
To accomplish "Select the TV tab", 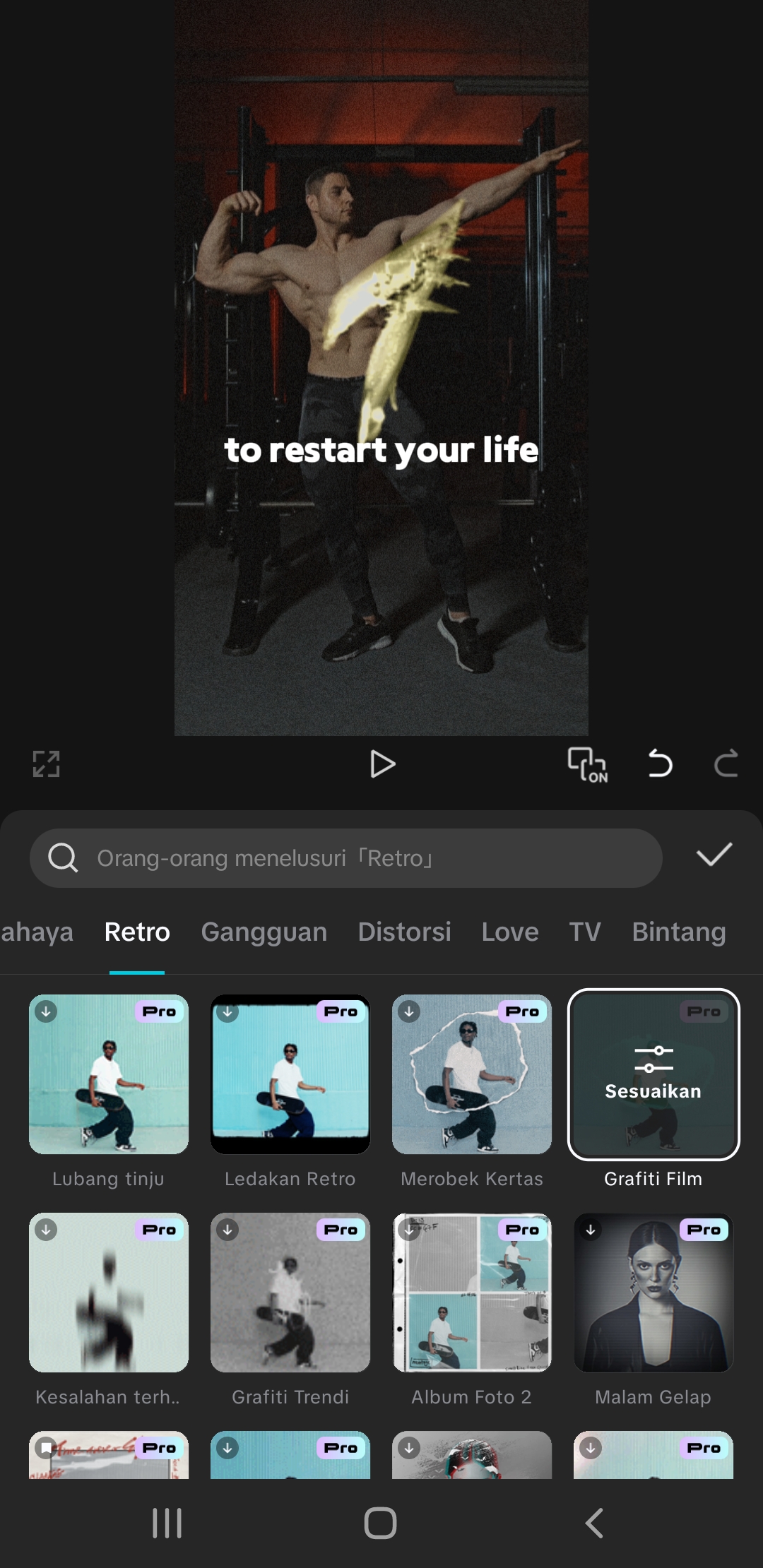I will [x=585, y=932].
